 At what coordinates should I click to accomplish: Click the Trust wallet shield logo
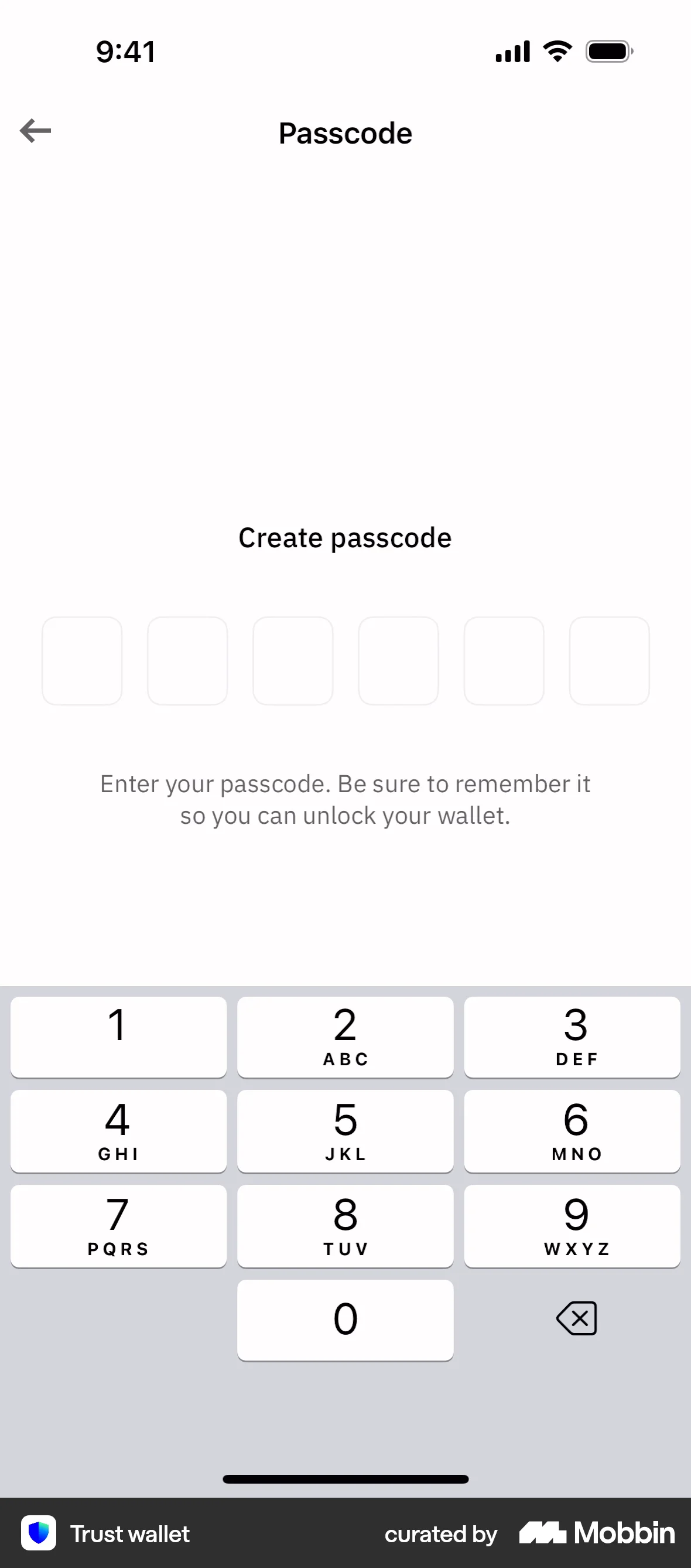click(x=39, y=1534)
